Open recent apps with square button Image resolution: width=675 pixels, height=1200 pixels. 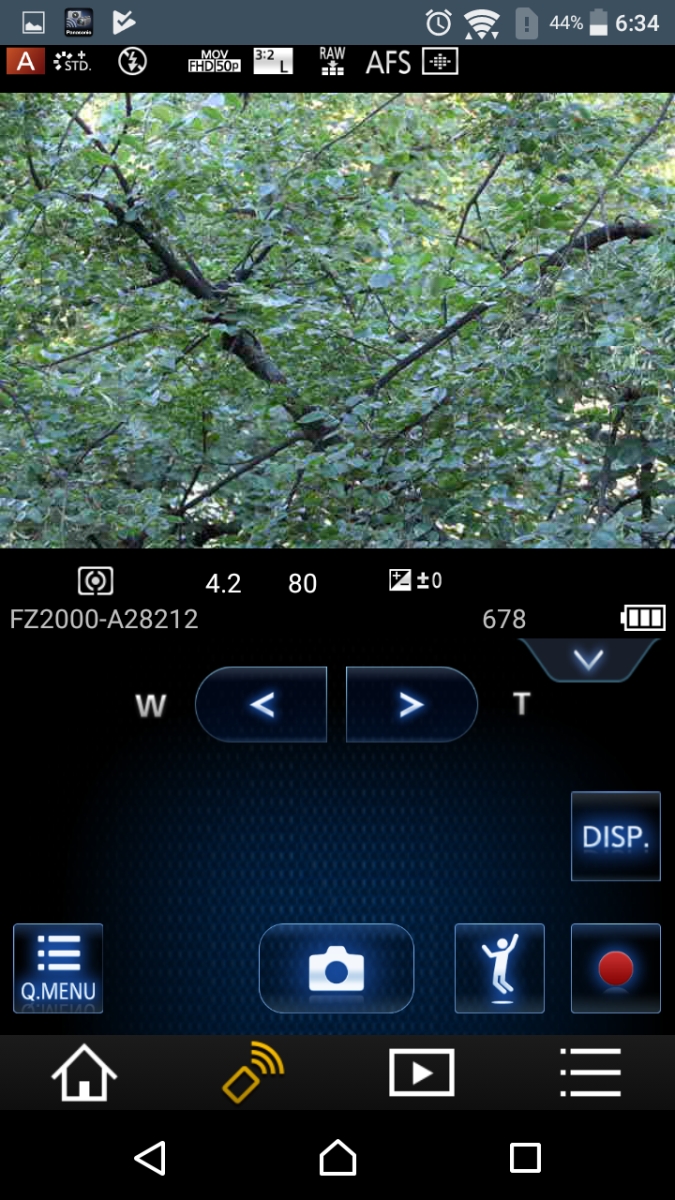click(525, 1158)
